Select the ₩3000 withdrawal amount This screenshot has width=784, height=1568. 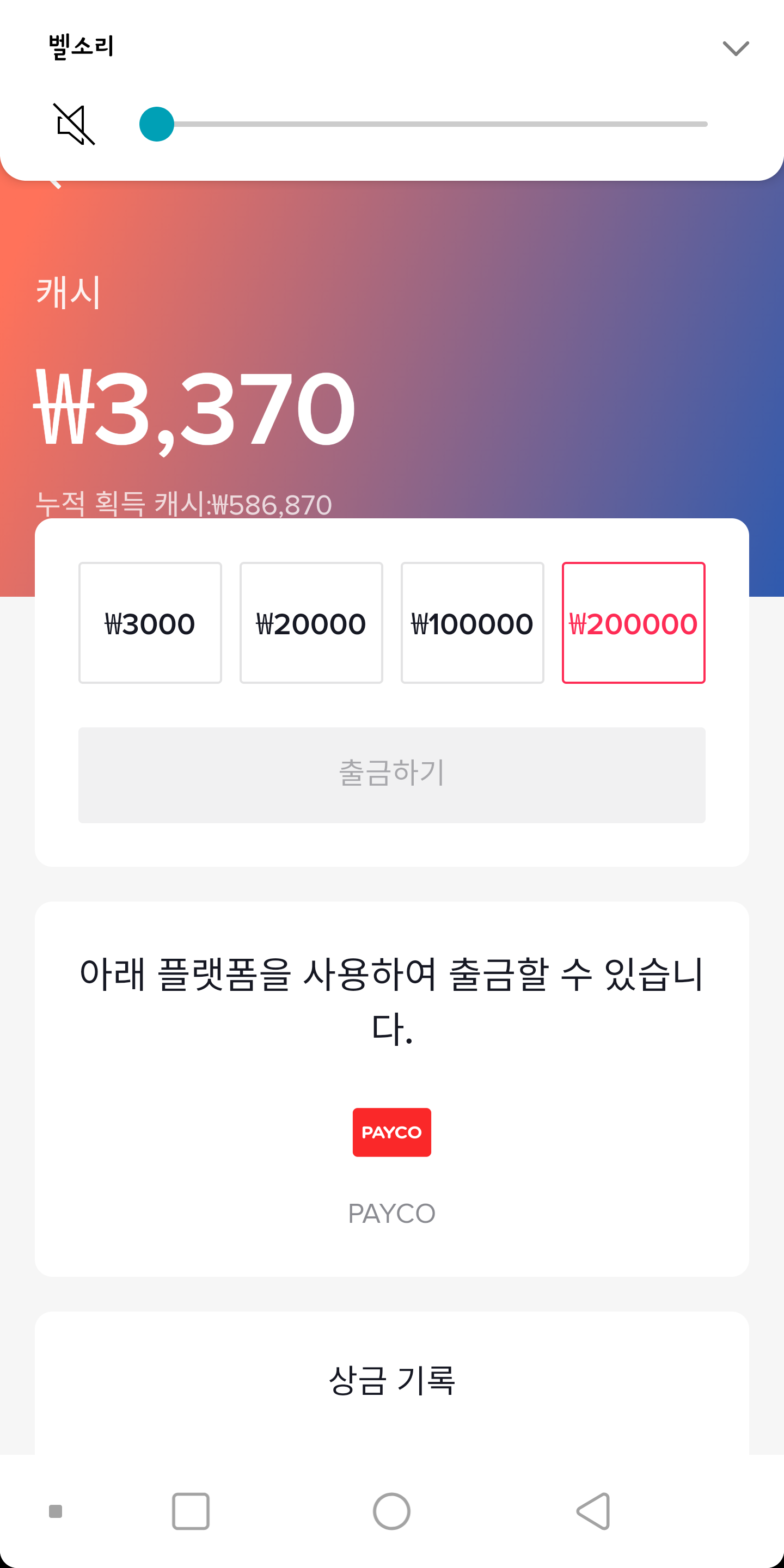tap(150, 623)
